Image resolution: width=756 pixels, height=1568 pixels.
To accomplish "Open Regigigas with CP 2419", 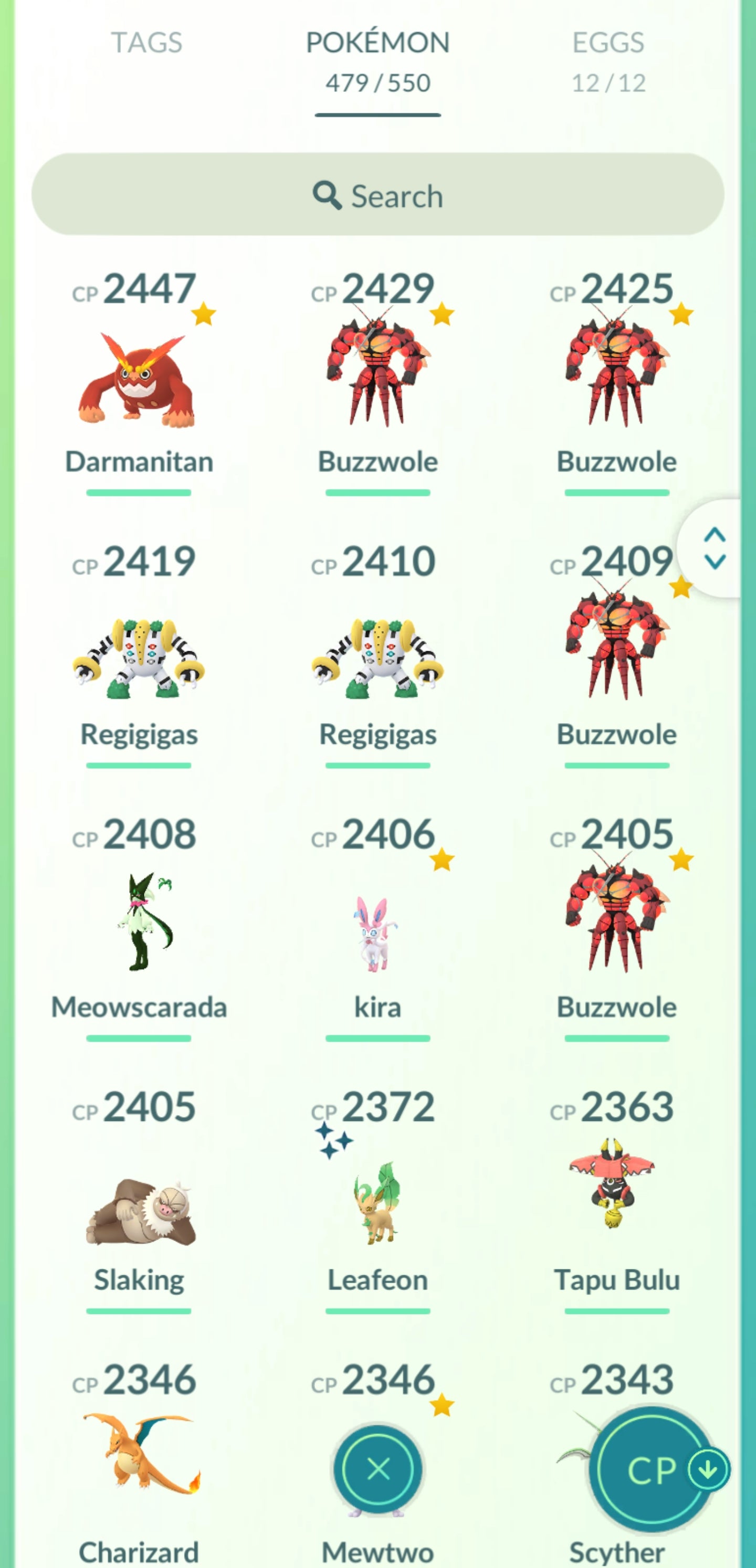I will coord(139,658).
